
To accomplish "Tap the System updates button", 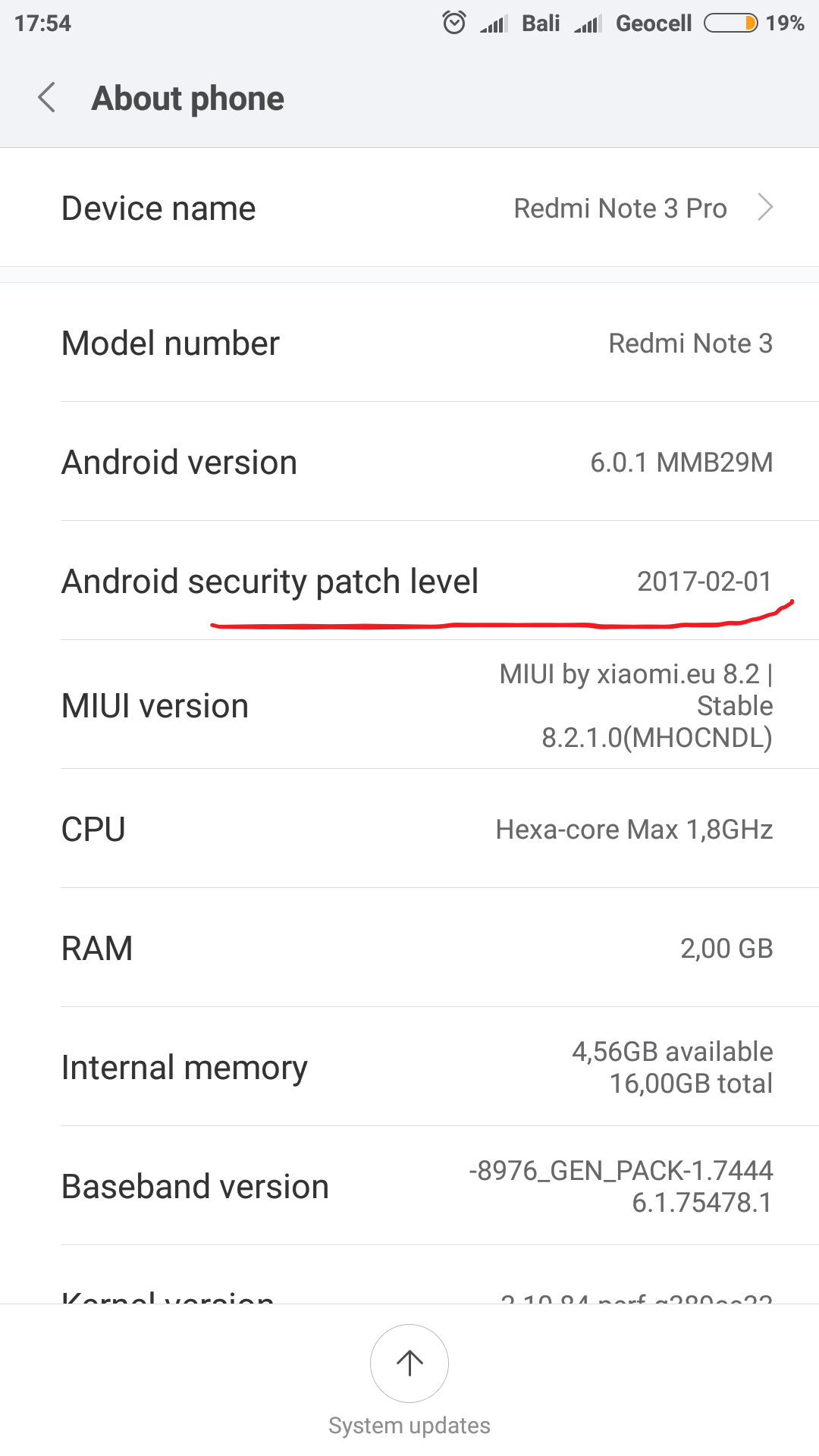I will pyautogui.click(x=409, y=1363).
